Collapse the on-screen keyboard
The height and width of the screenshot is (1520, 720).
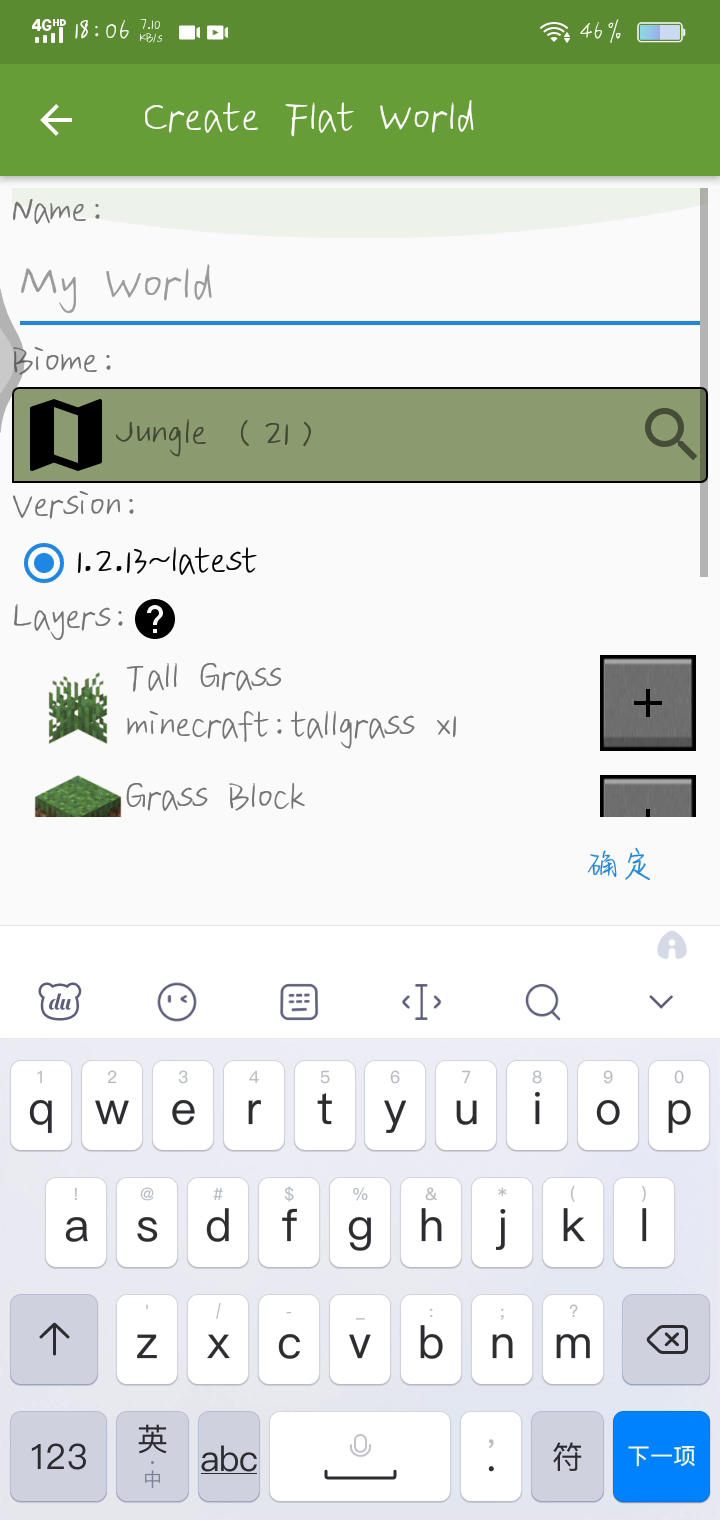[661, 1001]
